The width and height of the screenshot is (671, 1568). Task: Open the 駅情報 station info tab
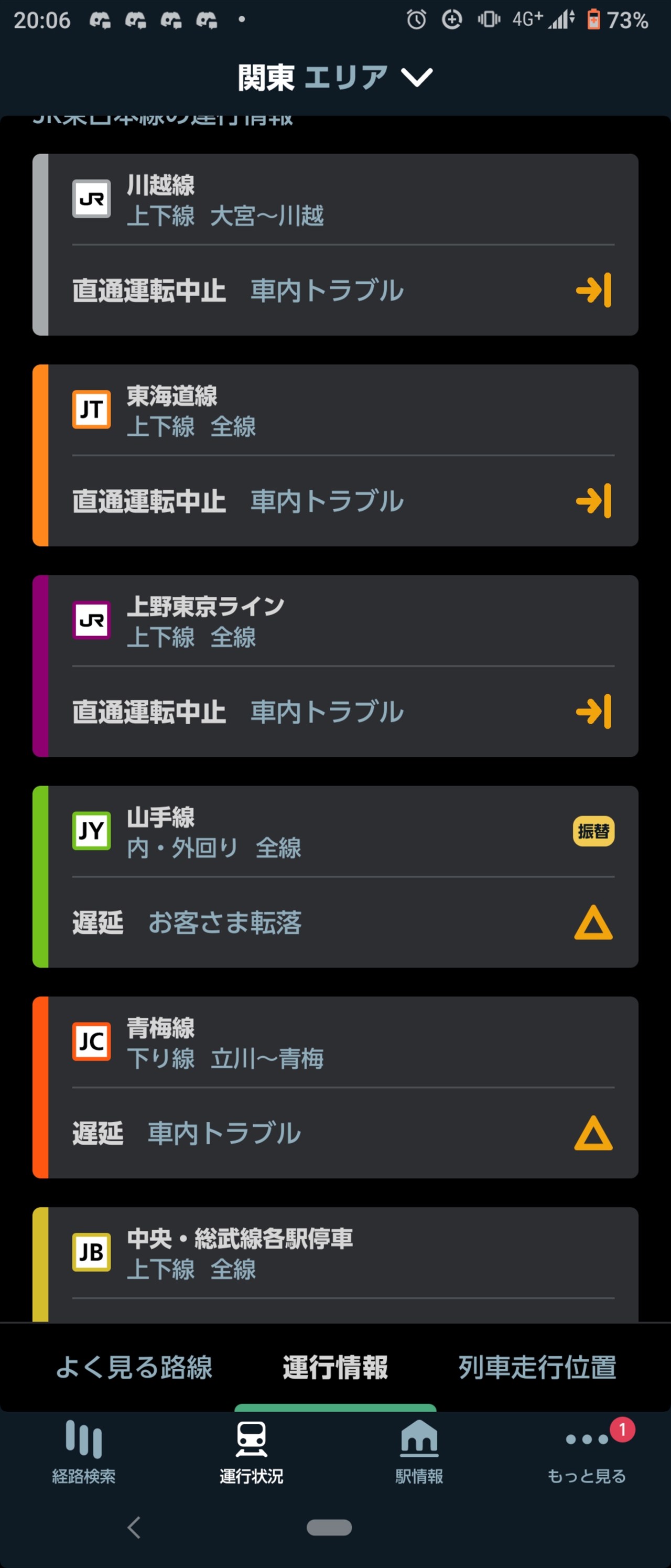pos(419,1452)
